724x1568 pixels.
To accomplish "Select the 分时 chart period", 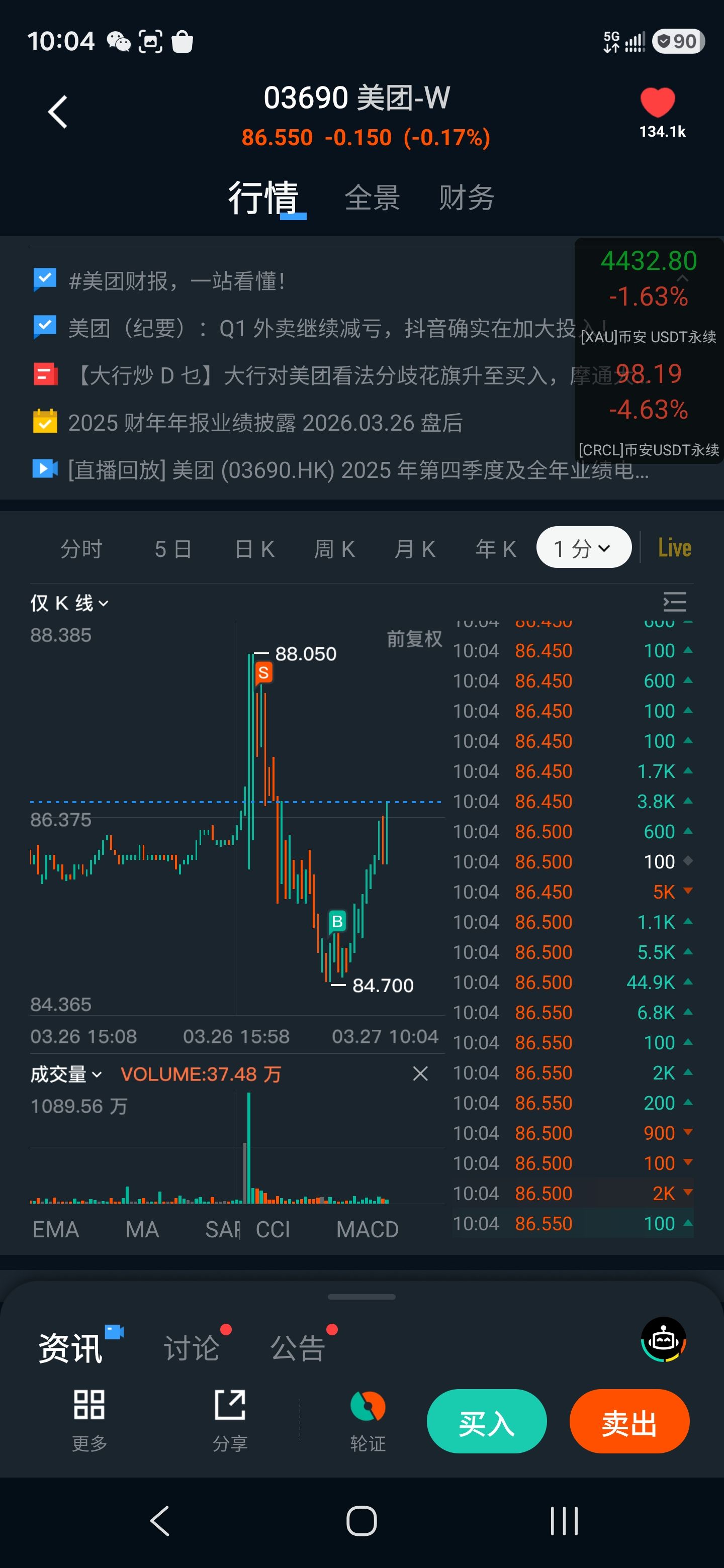I will 81,548.
